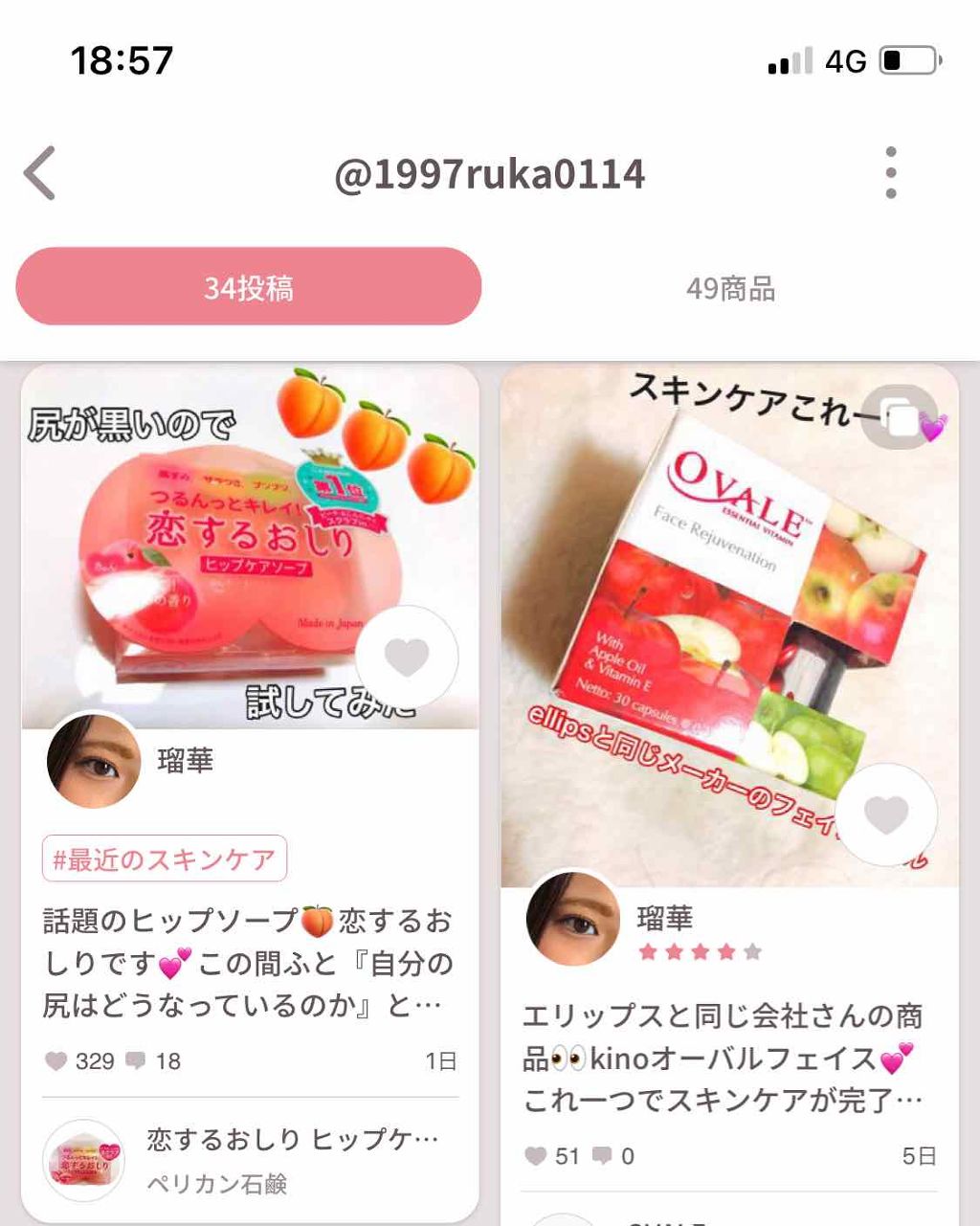Tap the comment bubble showing 0 comments

point(602,1156)
